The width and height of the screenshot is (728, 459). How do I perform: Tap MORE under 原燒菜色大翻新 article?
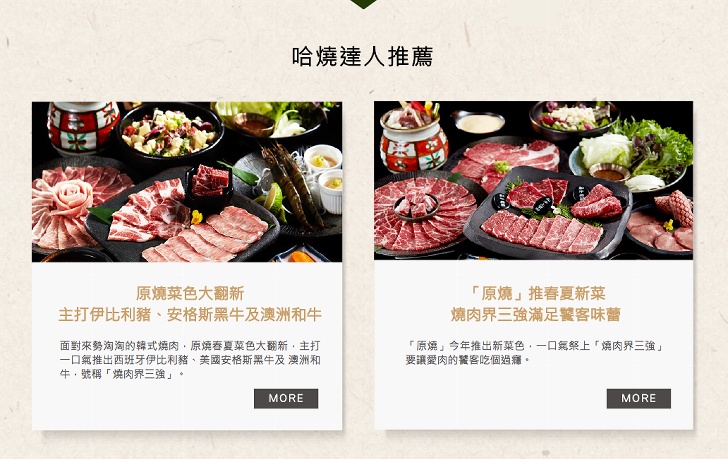(286, 398)
